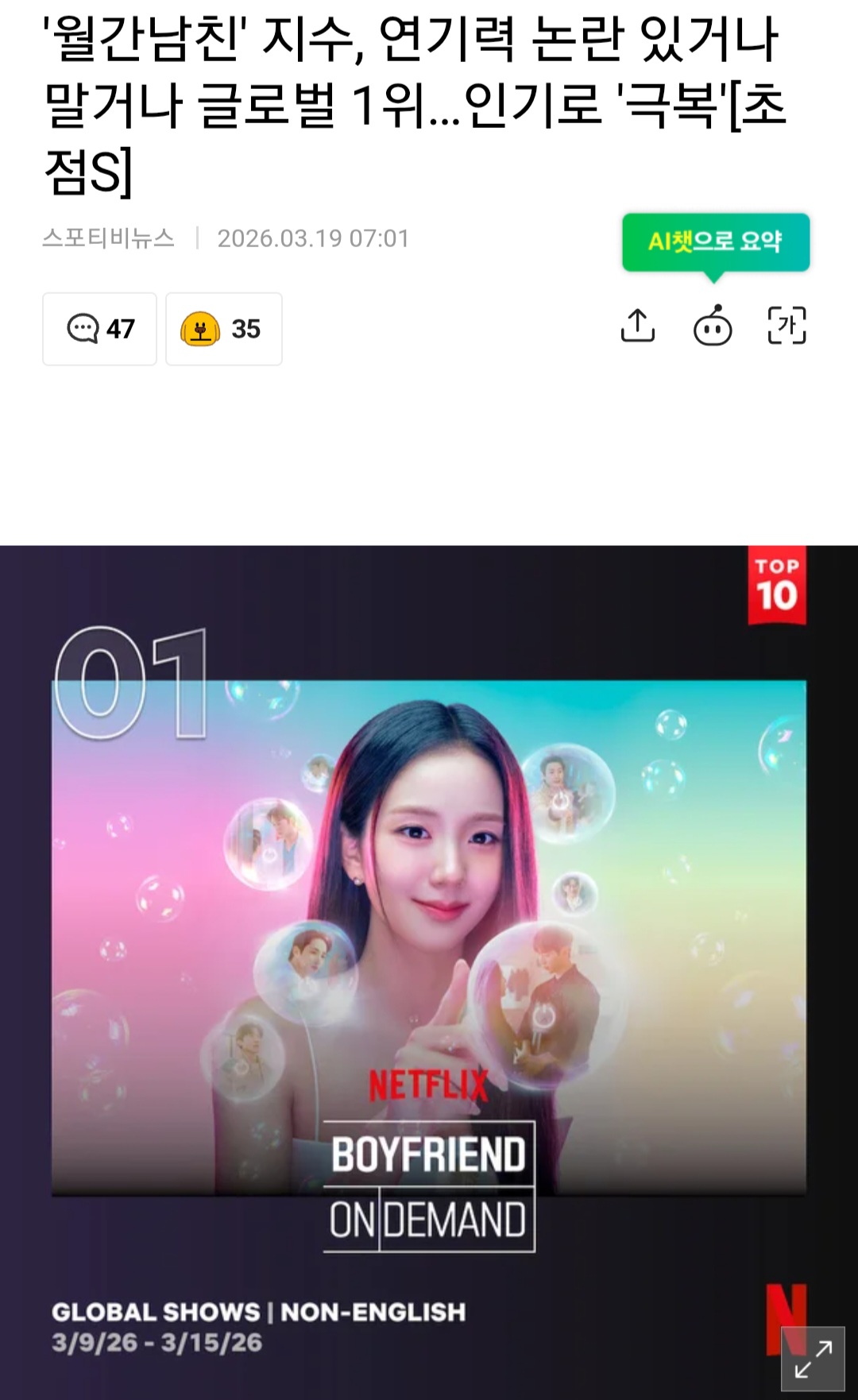Toggle the recommendation sticker counter
The image size is (858, 1400).
pos(224,329)
